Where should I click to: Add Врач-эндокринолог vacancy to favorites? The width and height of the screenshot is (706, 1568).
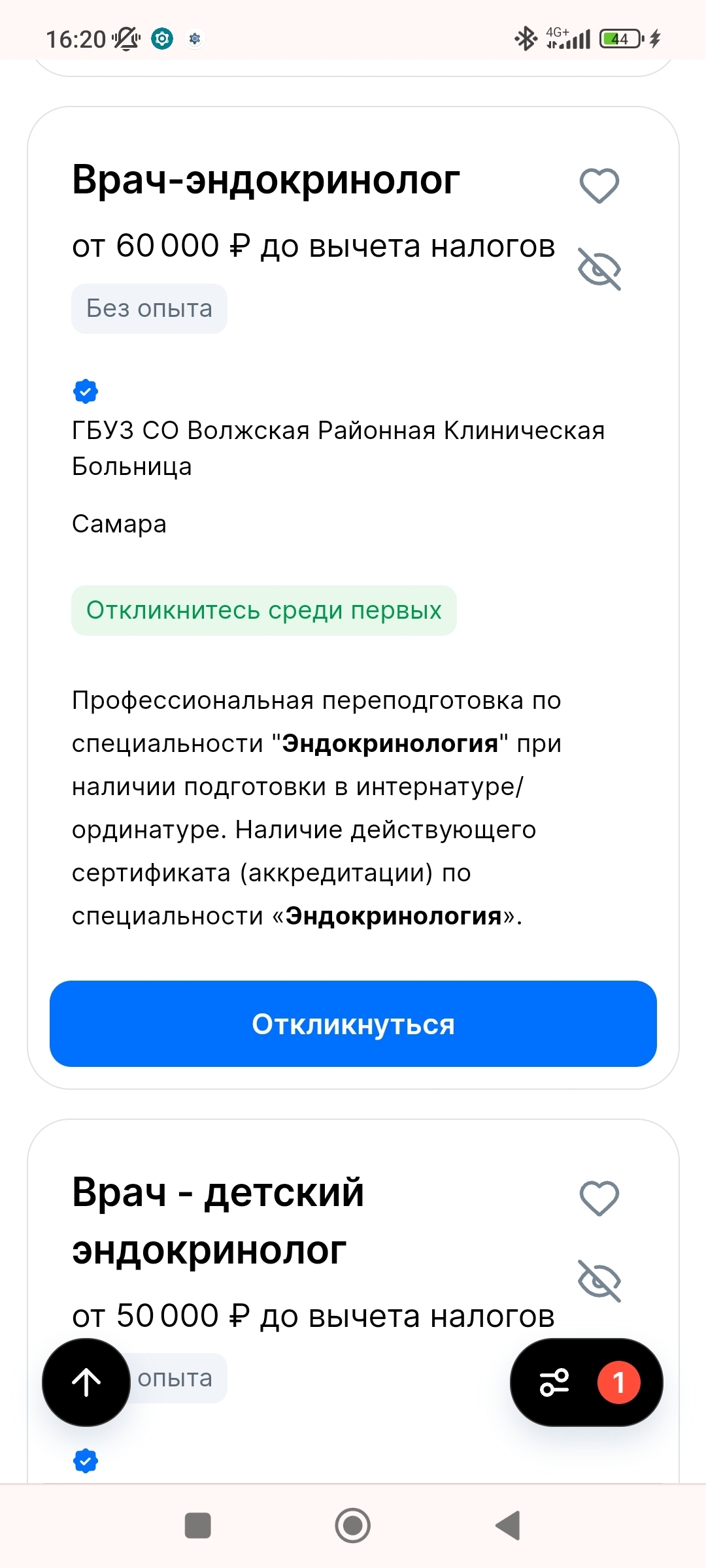(x=599, y=186)
